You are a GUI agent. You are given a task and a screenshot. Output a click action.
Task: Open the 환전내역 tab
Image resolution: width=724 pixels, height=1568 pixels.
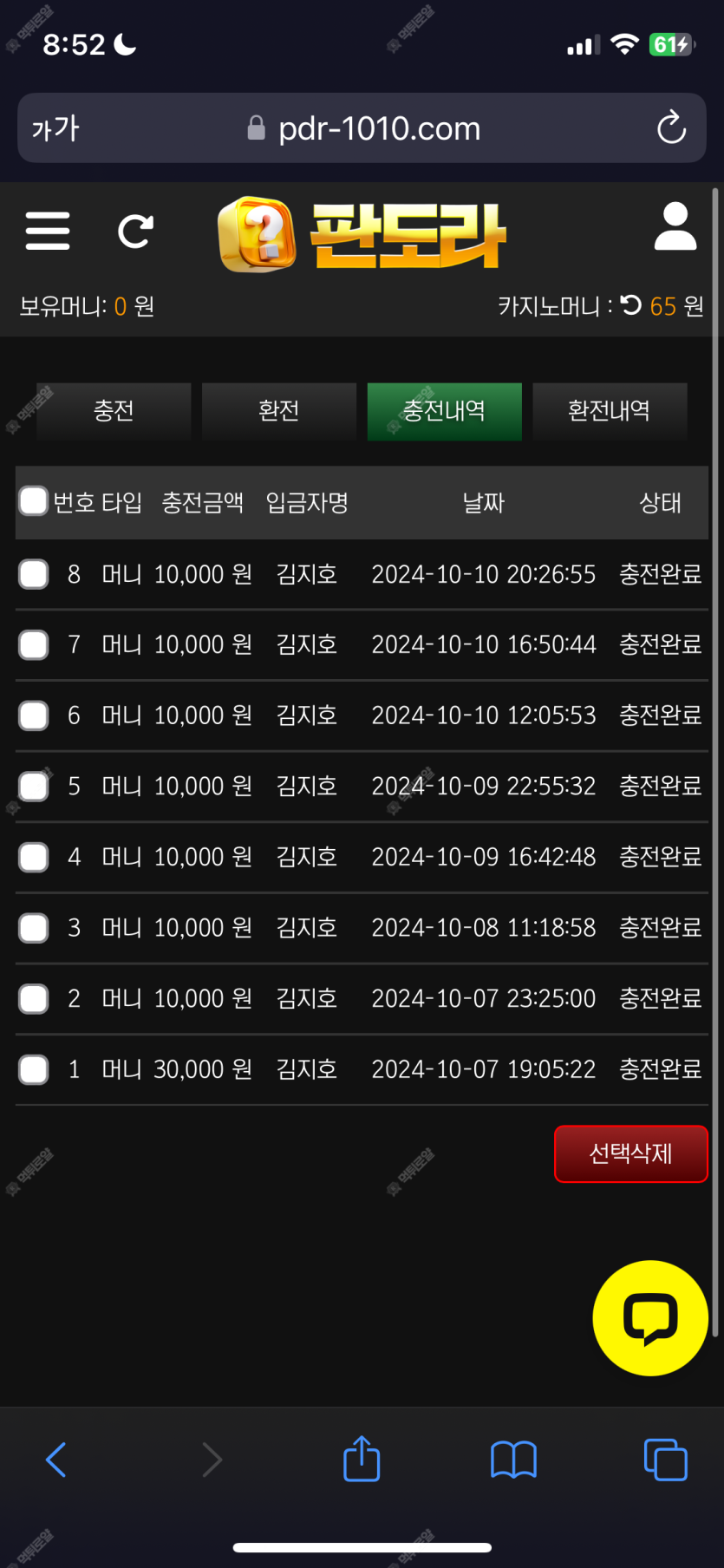tap(610, 411)
